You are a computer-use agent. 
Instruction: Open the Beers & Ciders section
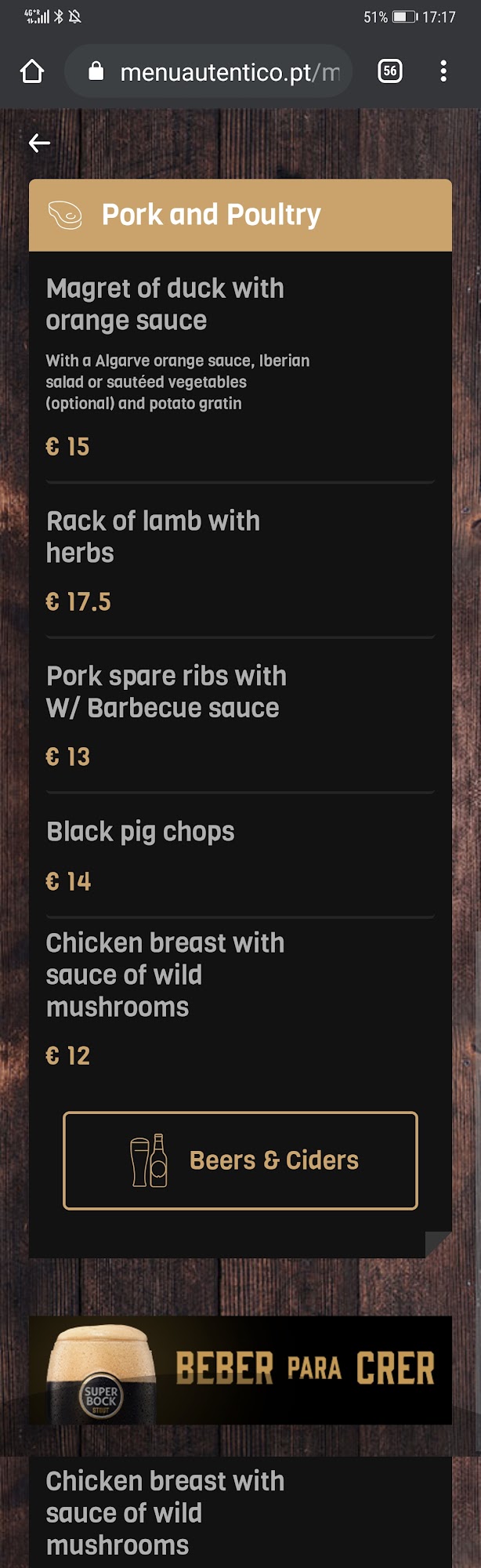pyautogui.click(x=240, y=1160)
